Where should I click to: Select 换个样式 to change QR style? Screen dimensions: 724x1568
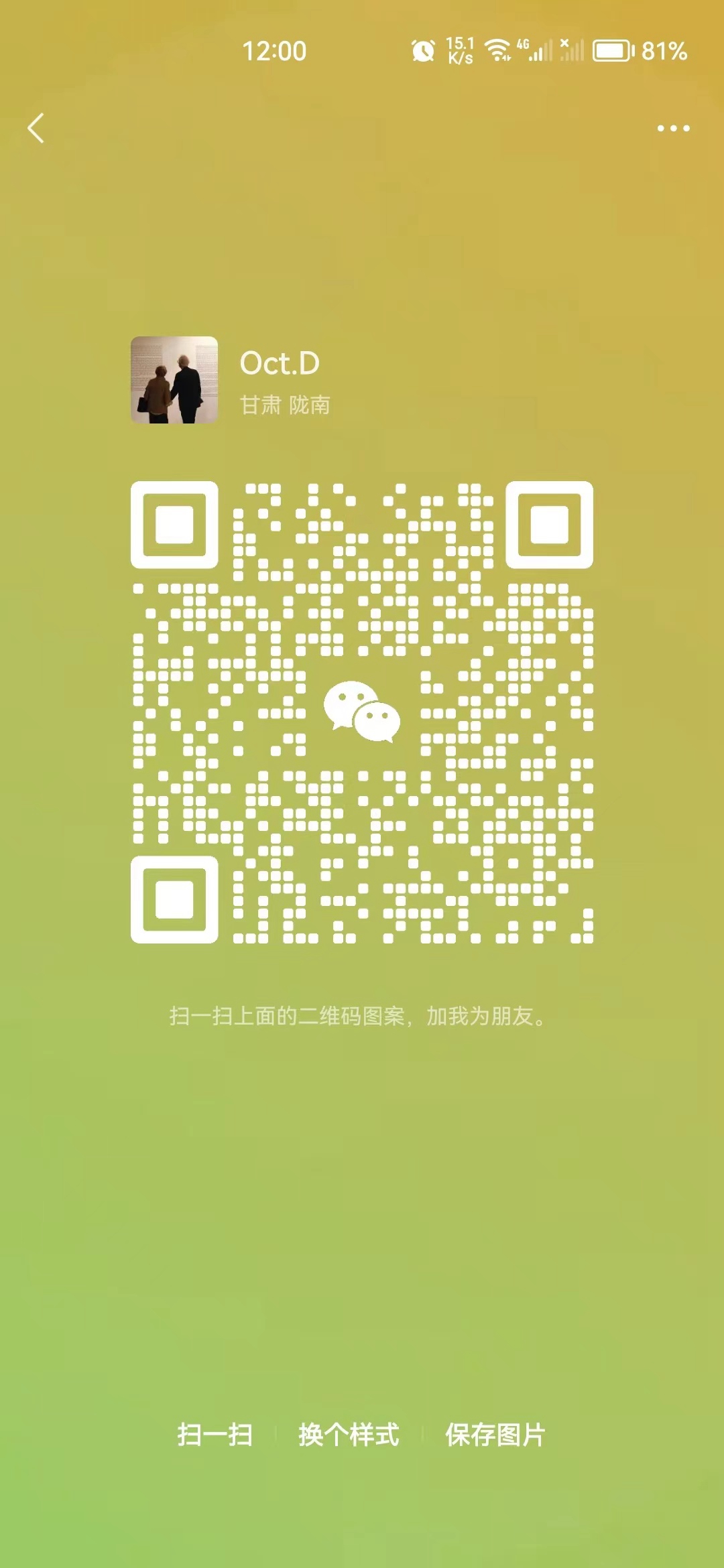[349, 1435]
